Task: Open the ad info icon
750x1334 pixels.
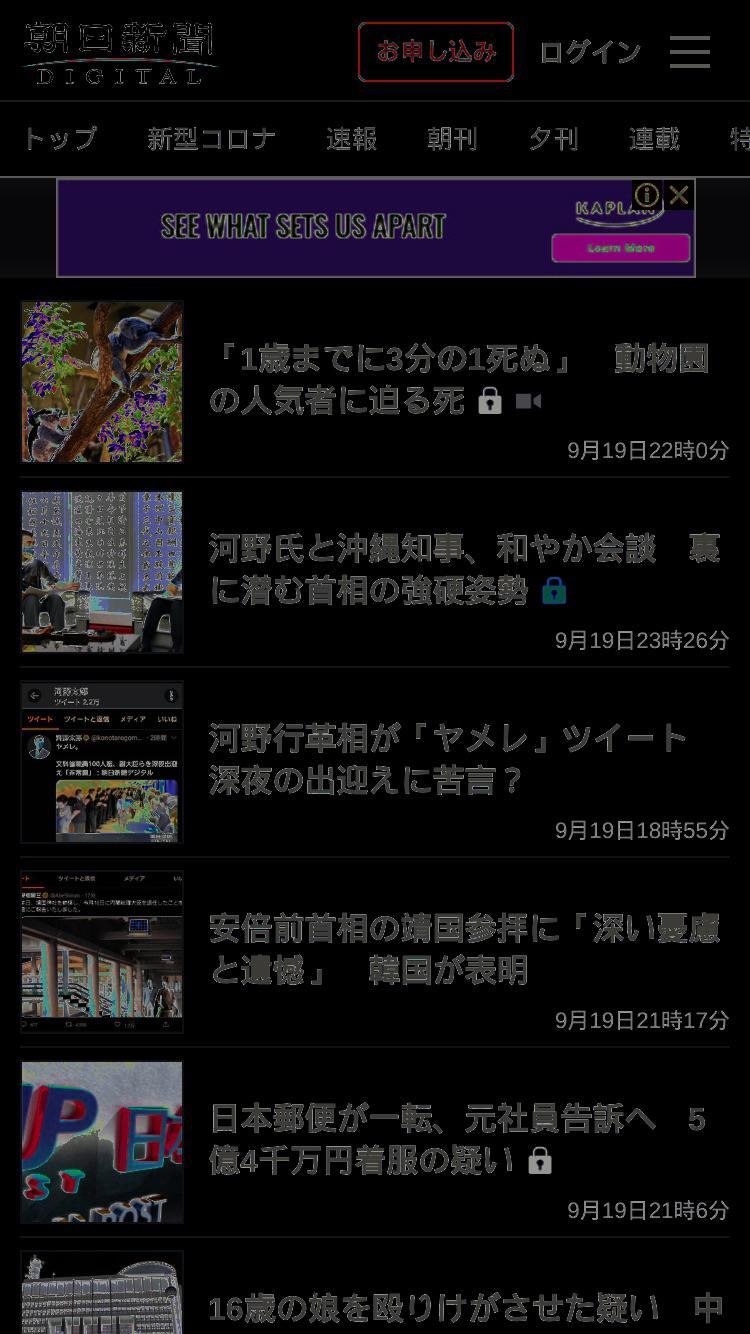Action: (648, 195)
